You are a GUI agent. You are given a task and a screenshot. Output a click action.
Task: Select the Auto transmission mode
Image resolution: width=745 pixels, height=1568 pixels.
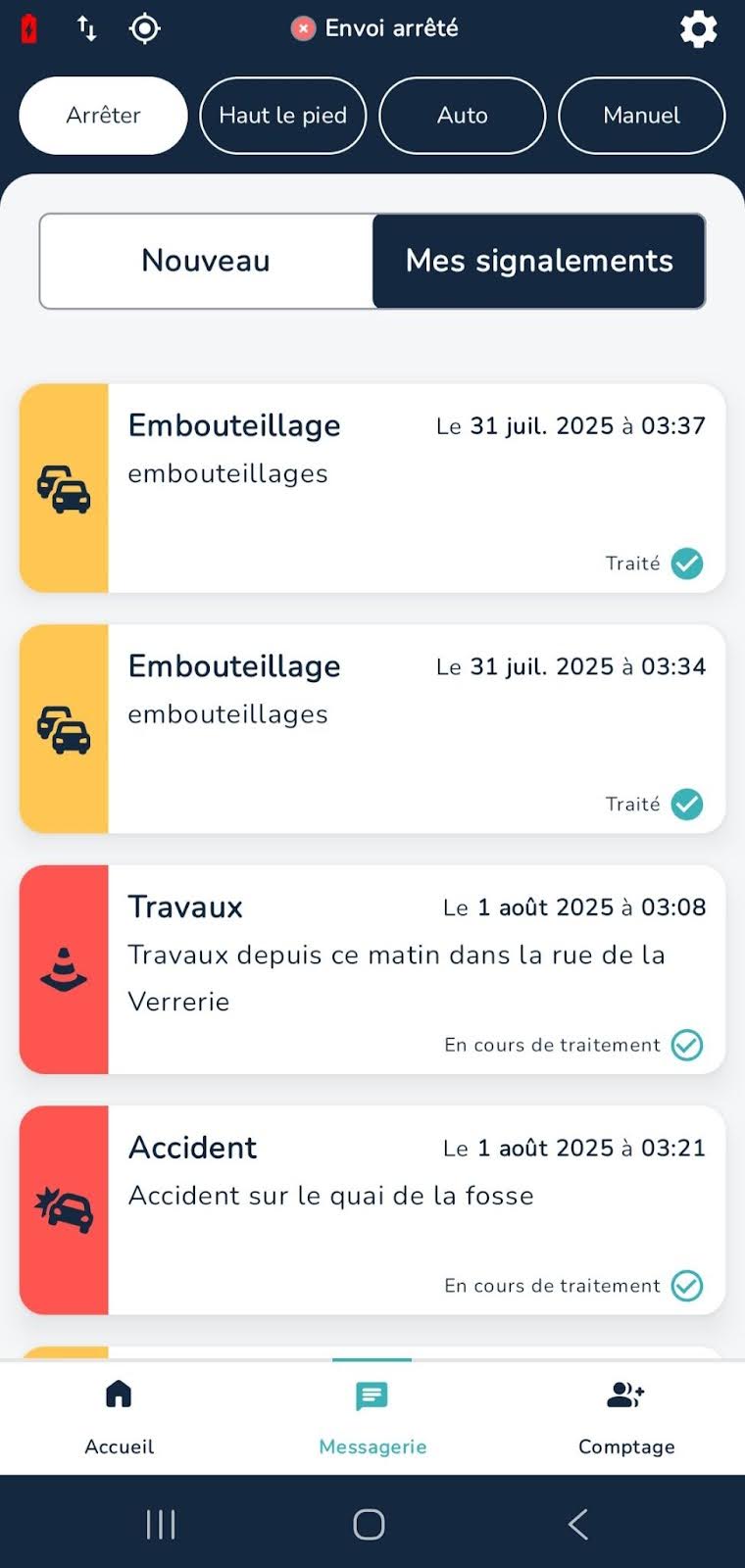(x=462, y=115)
